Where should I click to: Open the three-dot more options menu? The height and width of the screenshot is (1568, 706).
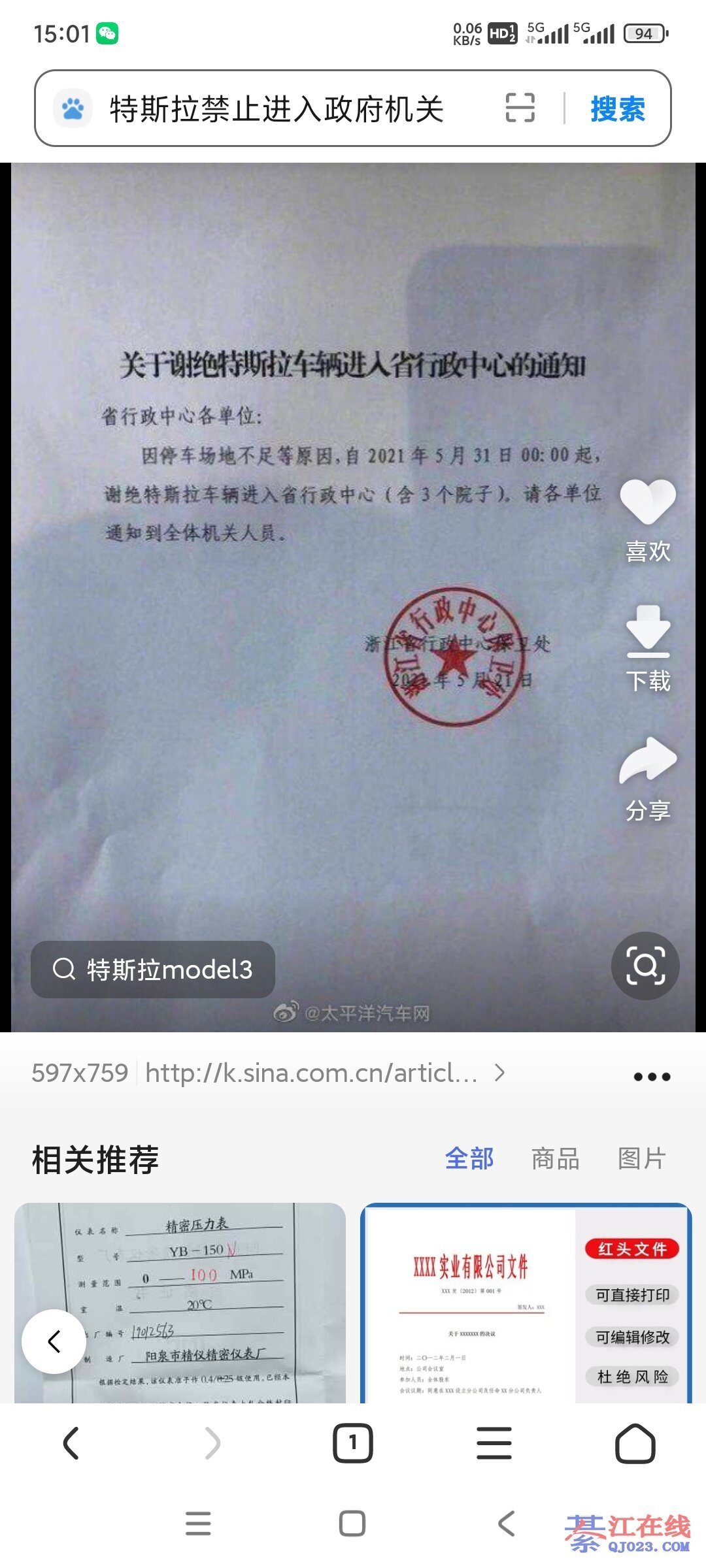[x=652, y=1076]
